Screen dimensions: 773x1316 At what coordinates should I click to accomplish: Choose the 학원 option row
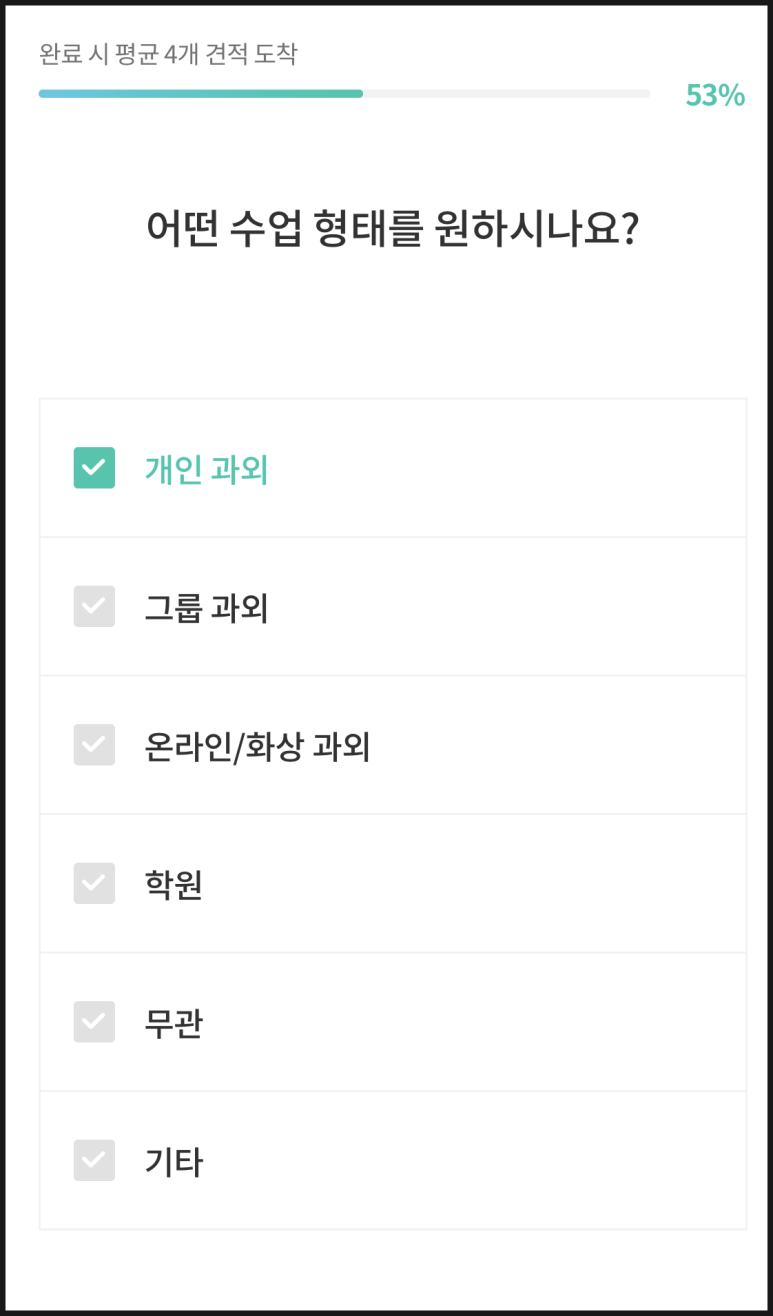click(x=392, y=883)
